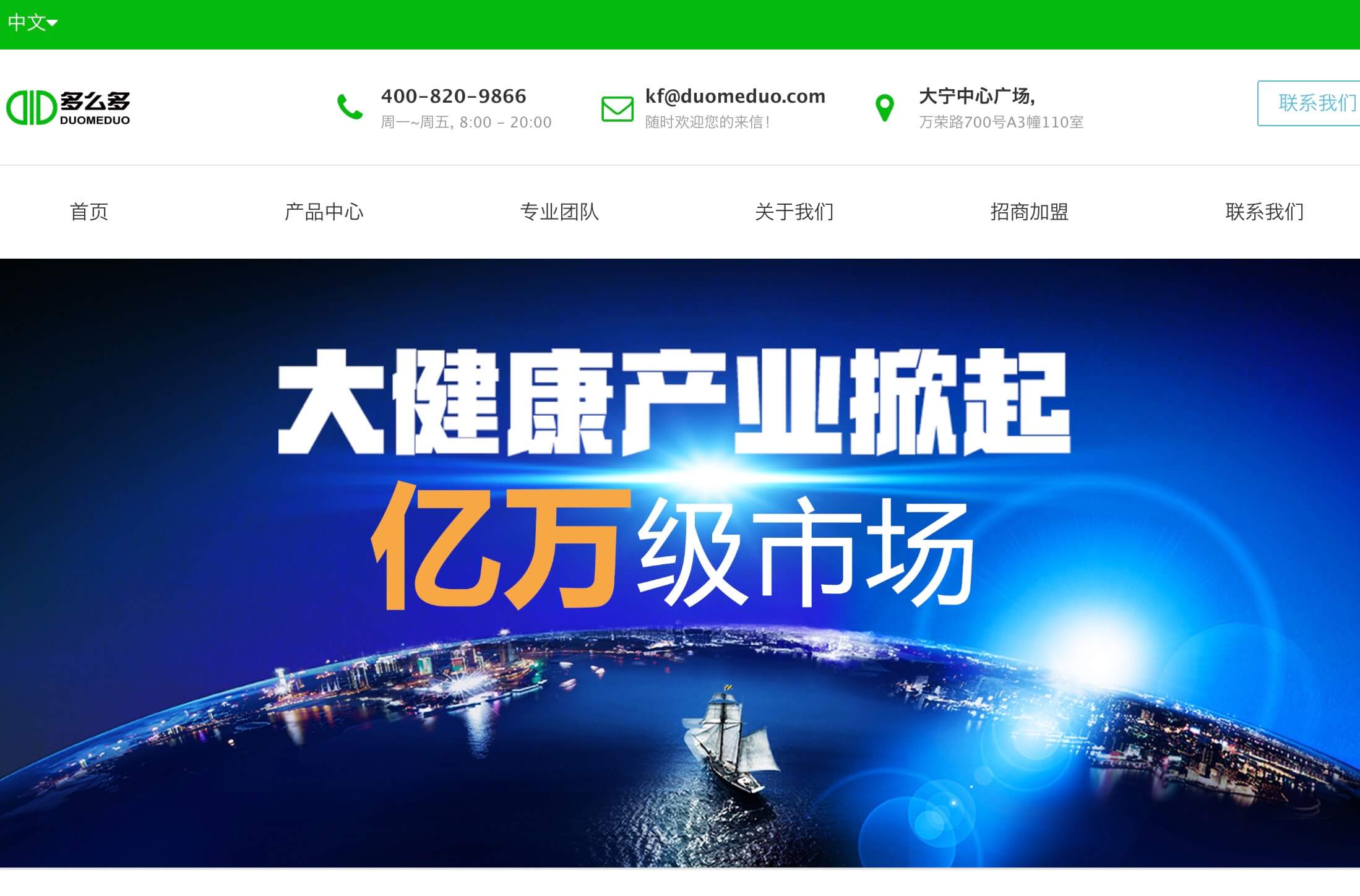The width and height of the screenshot is (1360, 896).
Task: Tap the phone number 400-820-9866
Action: tap(454, 97)
